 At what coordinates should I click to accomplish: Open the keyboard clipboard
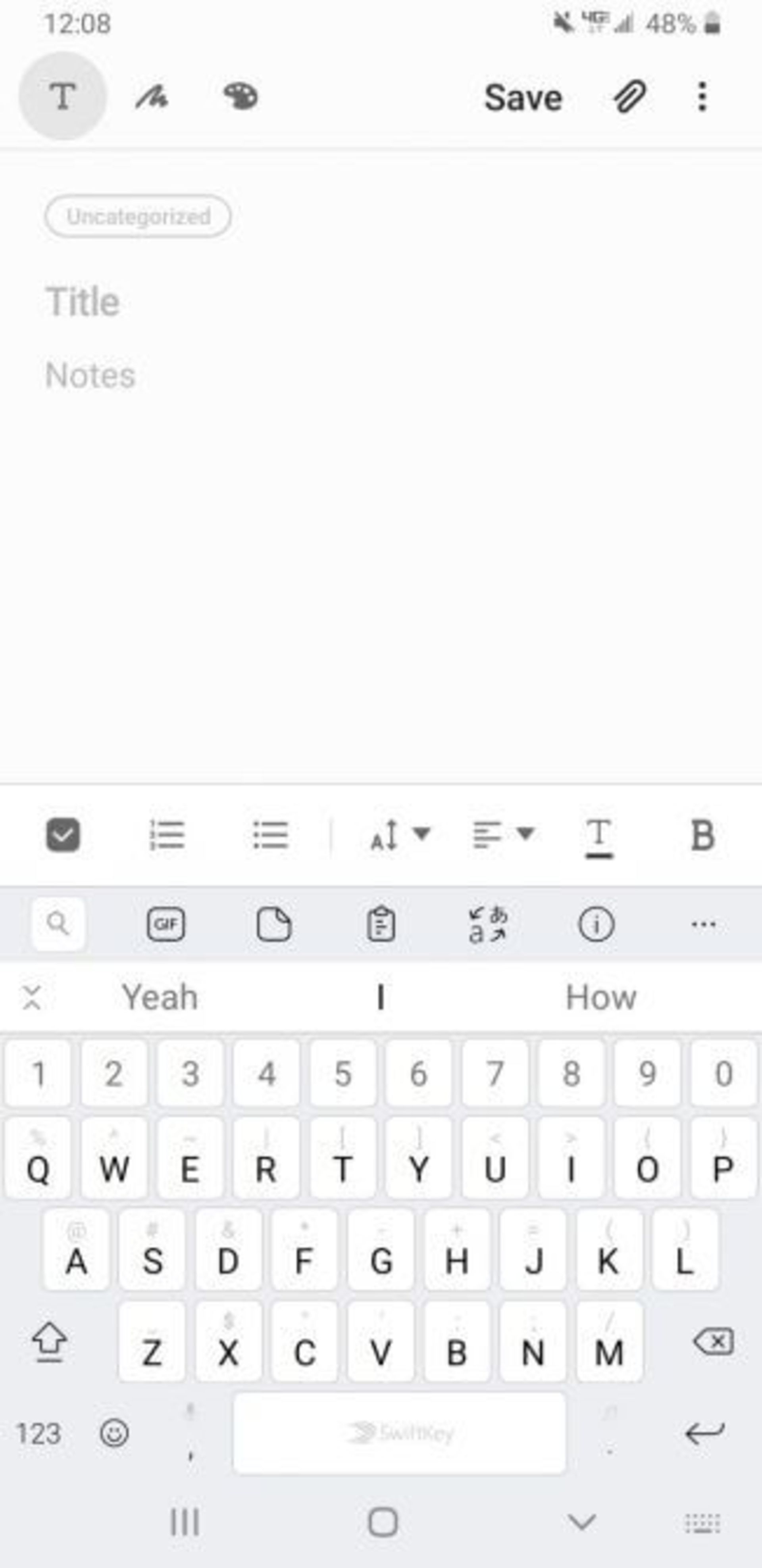(x=381, y=924)
